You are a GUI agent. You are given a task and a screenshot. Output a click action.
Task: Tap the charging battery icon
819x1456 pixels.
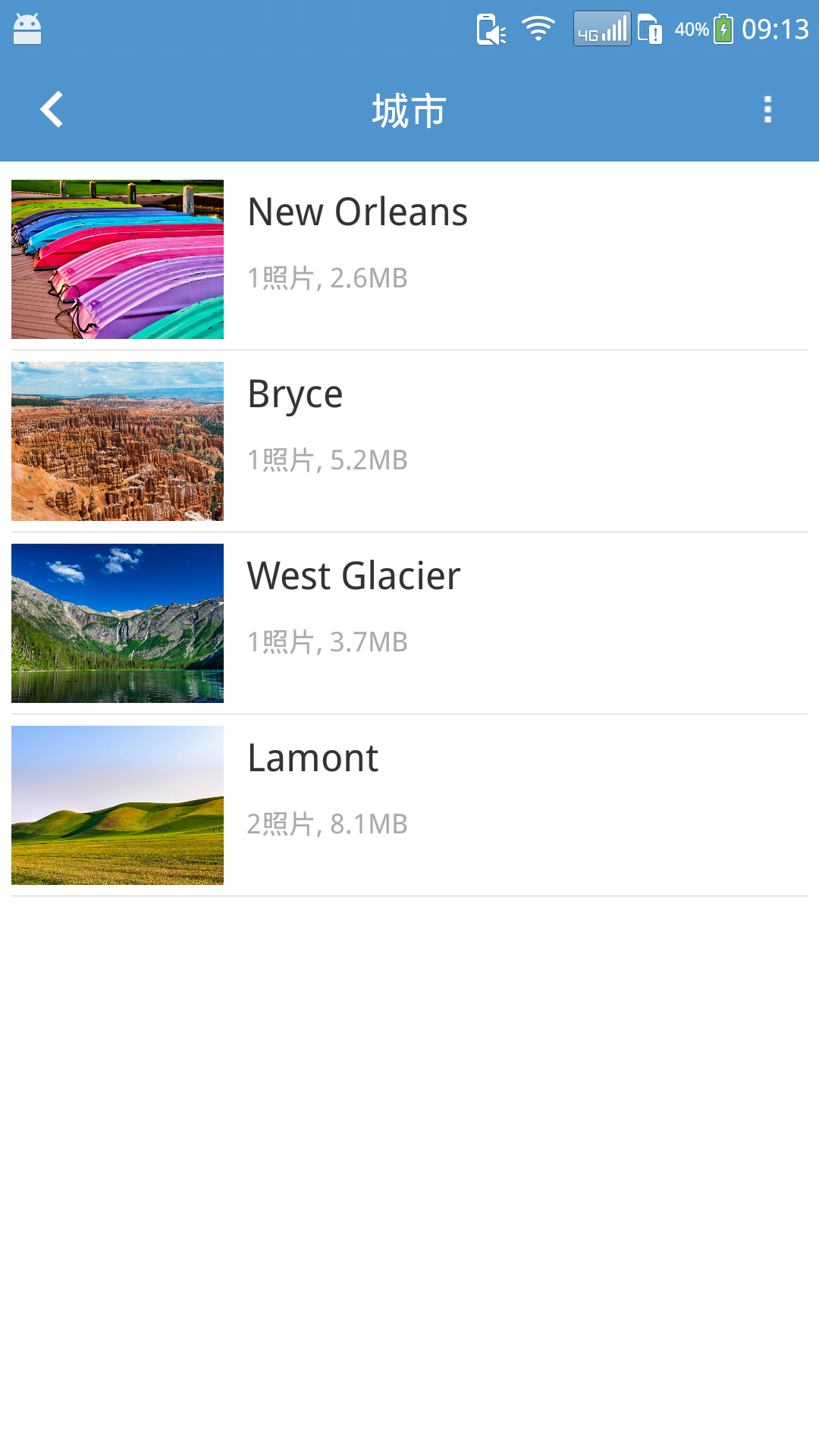click(x=723, y=29)
